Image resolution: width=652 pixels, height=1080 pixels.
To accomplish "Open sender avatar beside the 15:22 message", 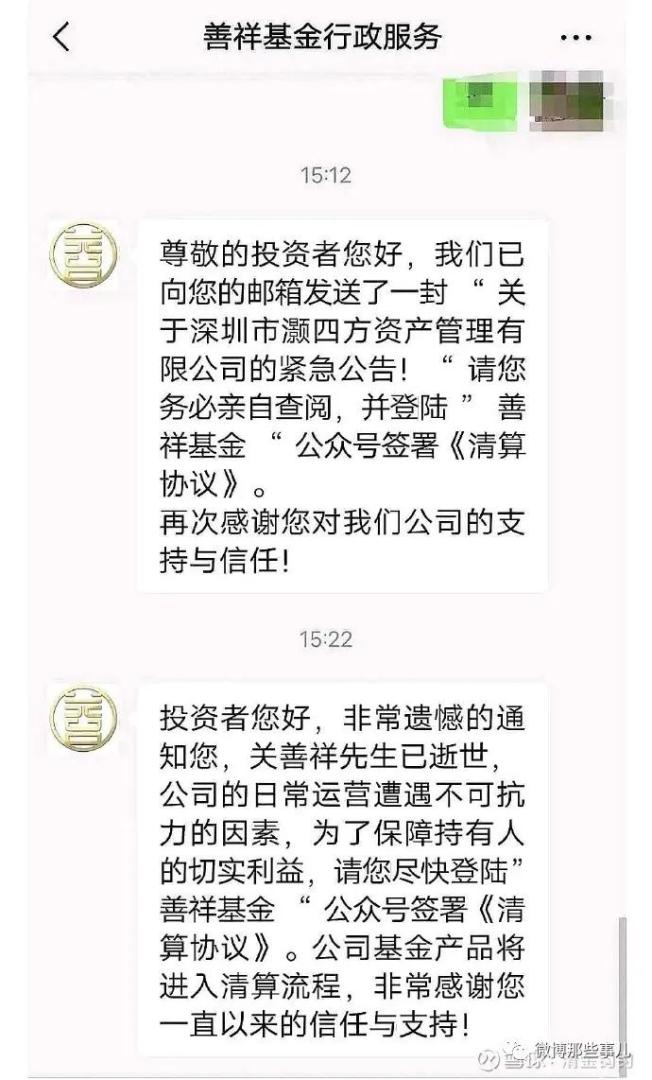I will click(x=83, y=718).
